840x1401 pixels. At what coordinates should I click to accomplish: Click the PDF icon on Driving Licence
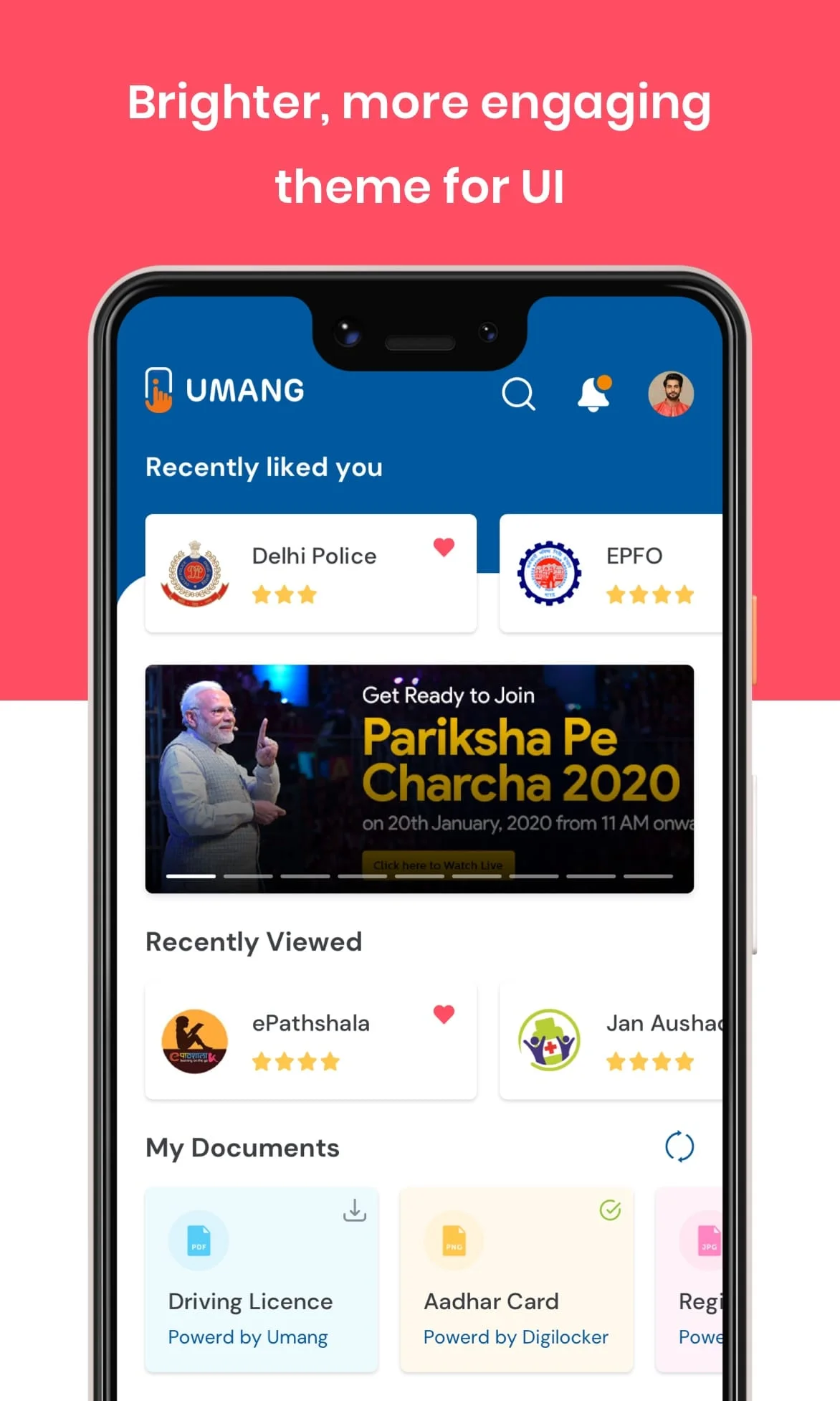[197, 1241]
